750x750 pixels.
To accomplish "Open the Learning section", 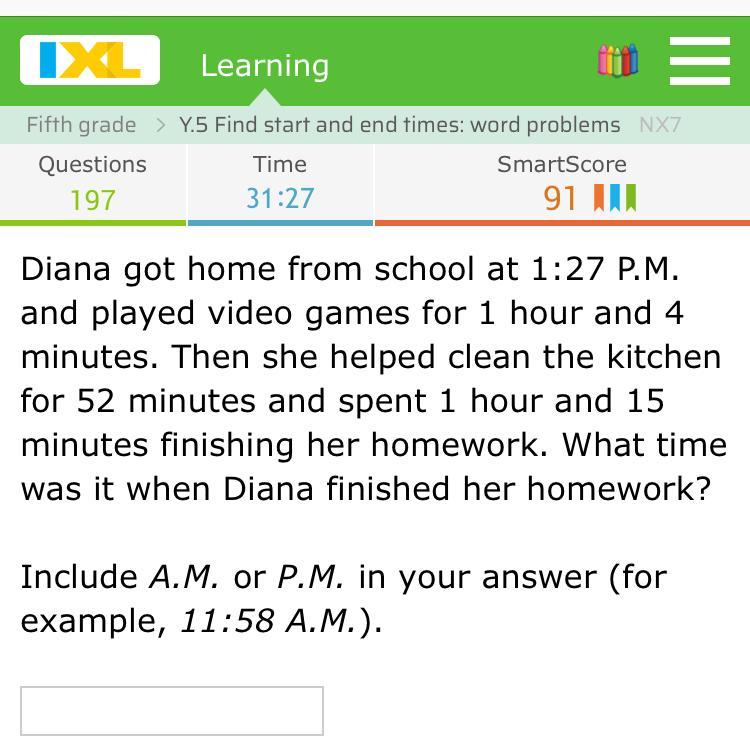I will (x=264, y=66).
